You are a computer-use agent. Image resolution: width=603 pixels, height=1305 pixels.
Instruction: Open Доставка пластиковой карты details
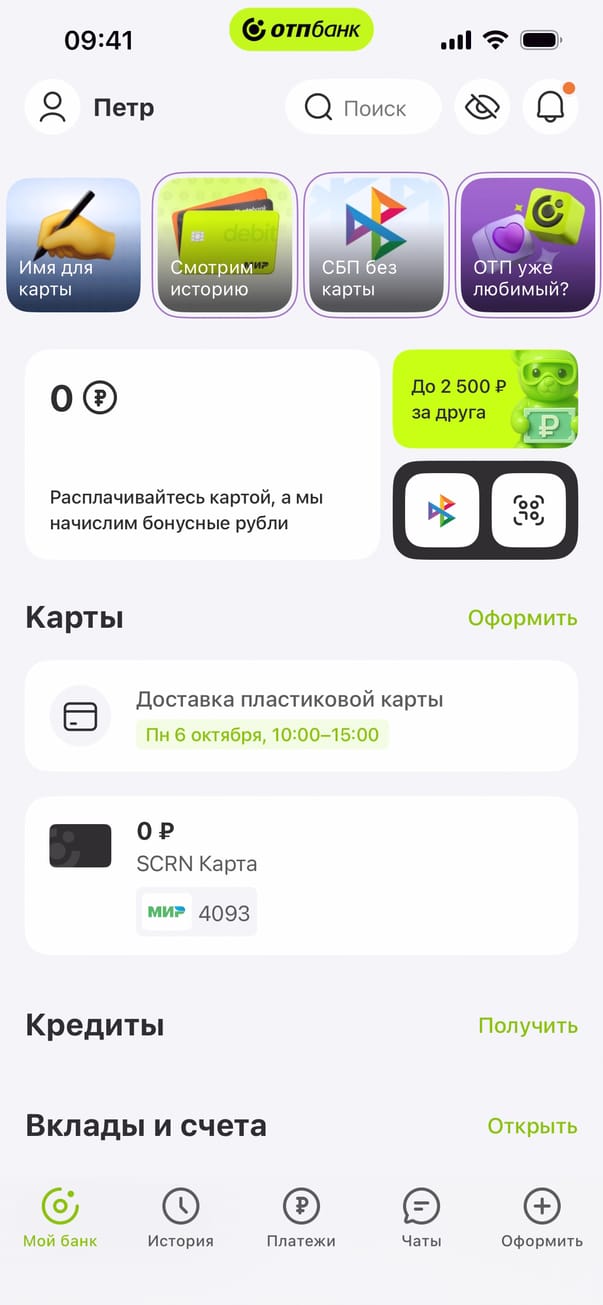[x=301, y=716]
